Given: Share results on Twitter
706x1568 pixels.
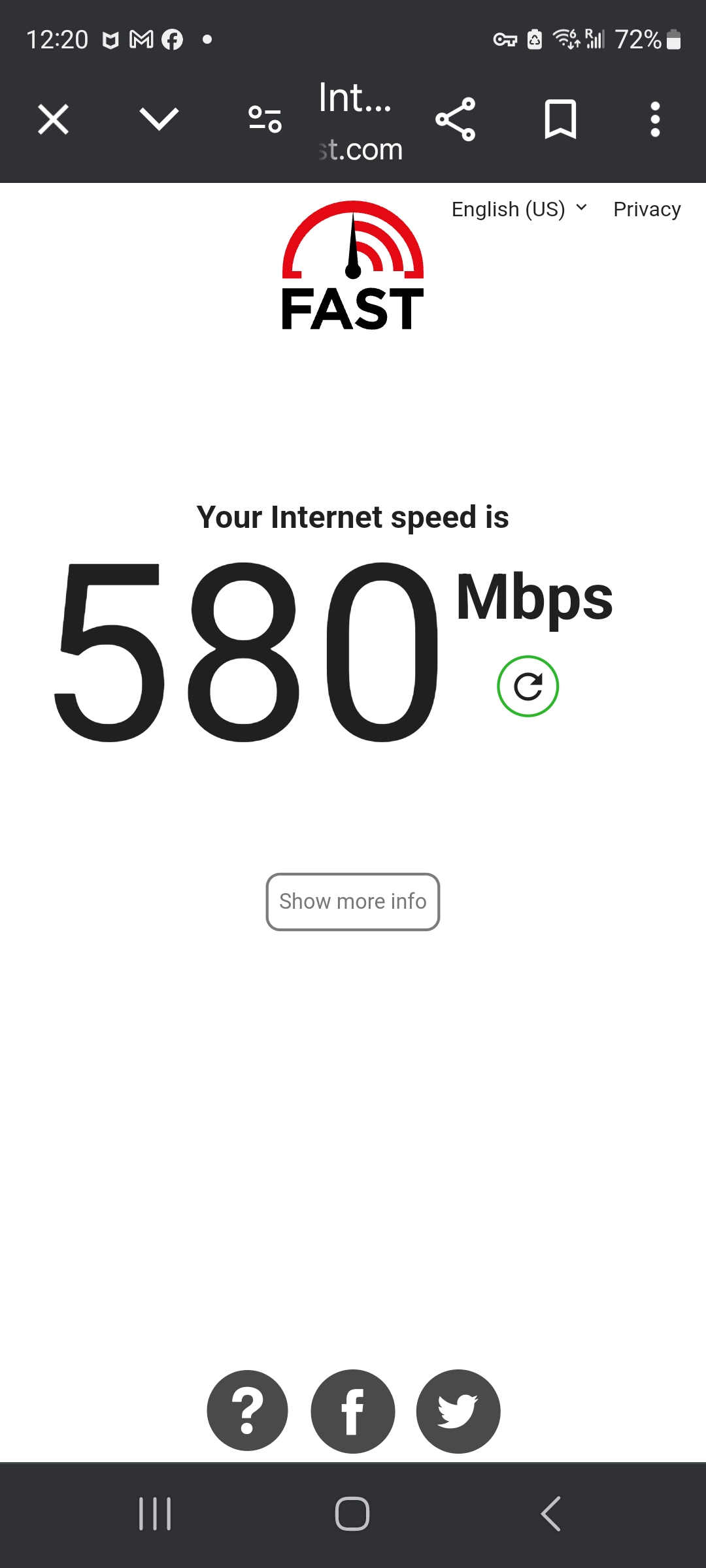Looking at the screenshot, I should pos(458,1411).
